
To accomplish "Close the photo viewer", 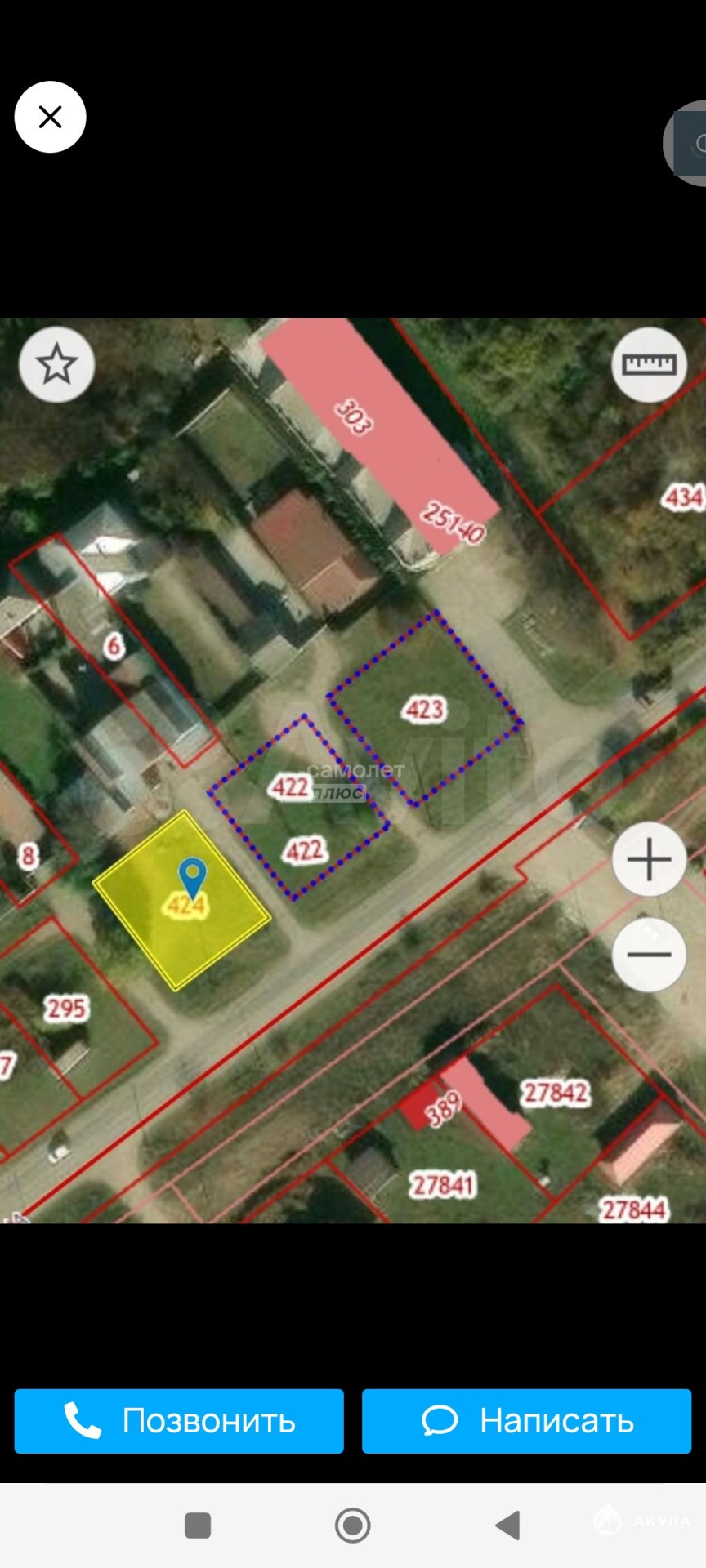I will 50,117.
